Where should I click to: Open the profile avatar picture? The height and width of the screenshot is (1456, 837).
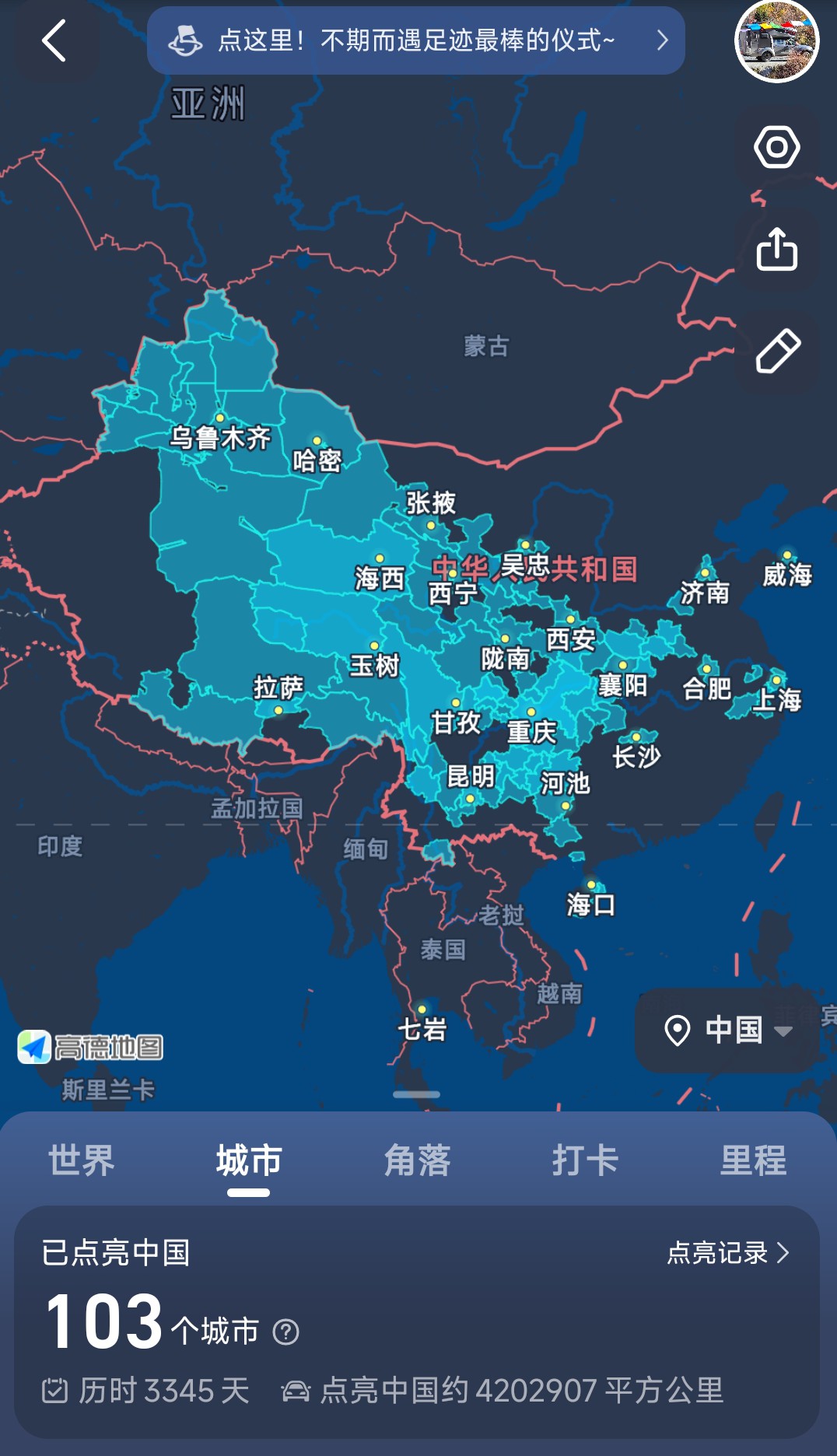coord(776,41)
